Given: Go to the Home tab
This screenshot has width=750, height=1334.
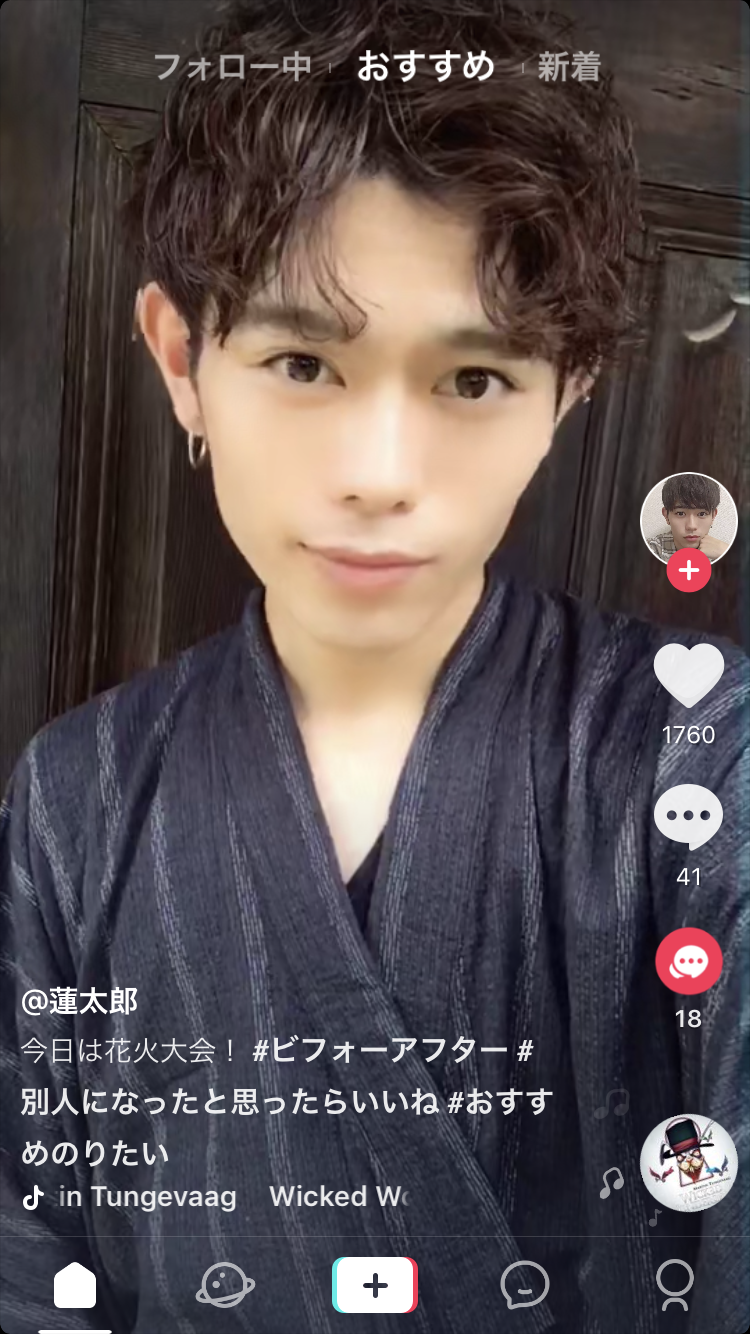Looking at the screenshot, I should point(75,1285).
